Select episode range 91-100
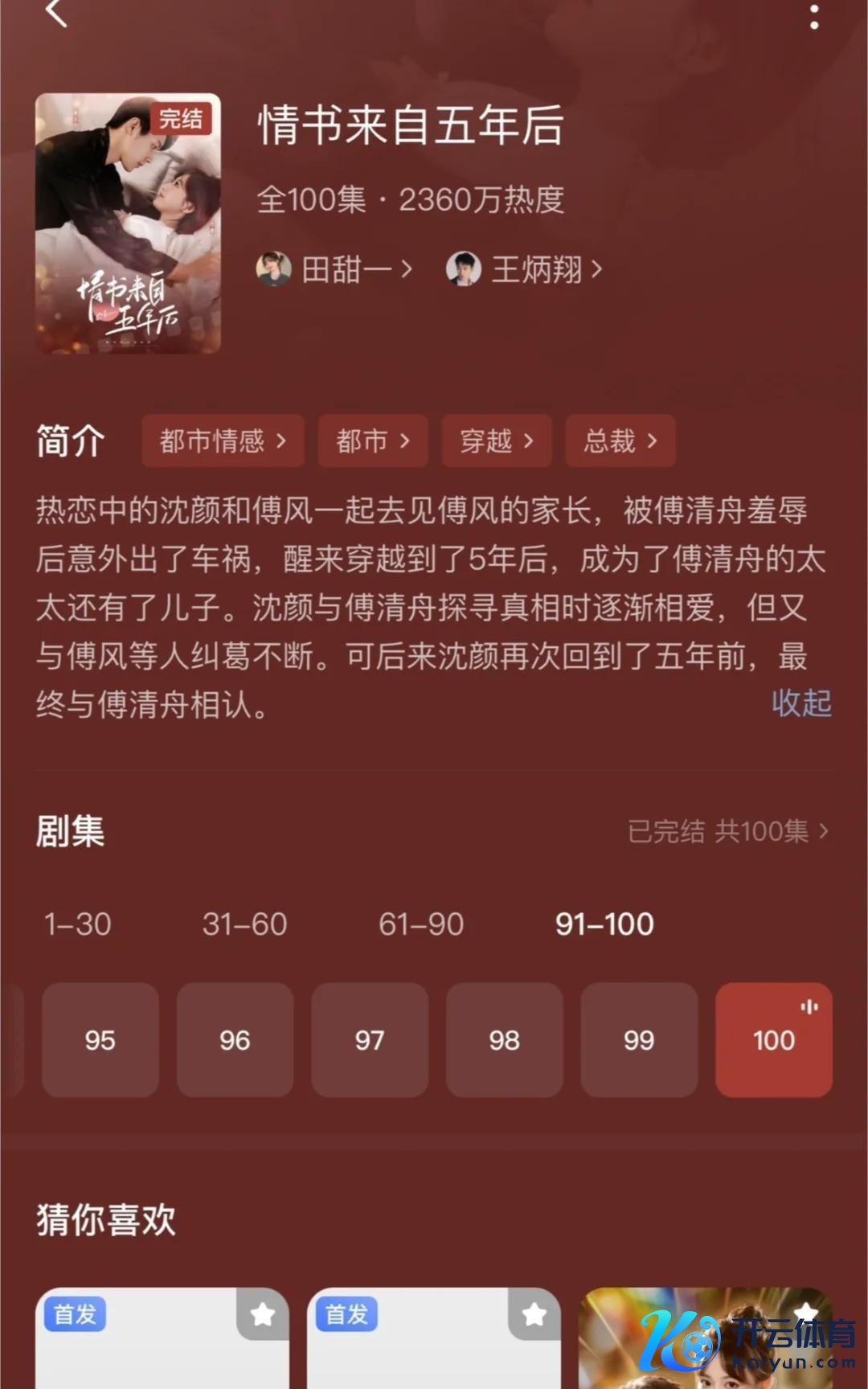The width and height of the screenshot is (868, 1389). pyautogui.click(x=604, y=924)
